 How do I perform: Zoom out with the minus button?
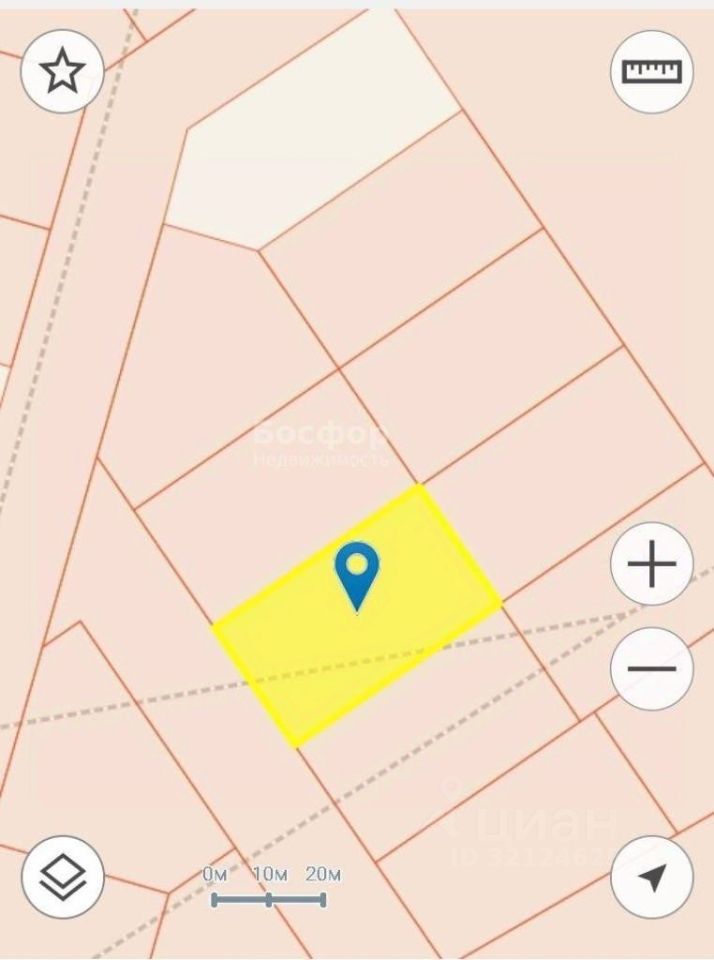coord(651,668)
